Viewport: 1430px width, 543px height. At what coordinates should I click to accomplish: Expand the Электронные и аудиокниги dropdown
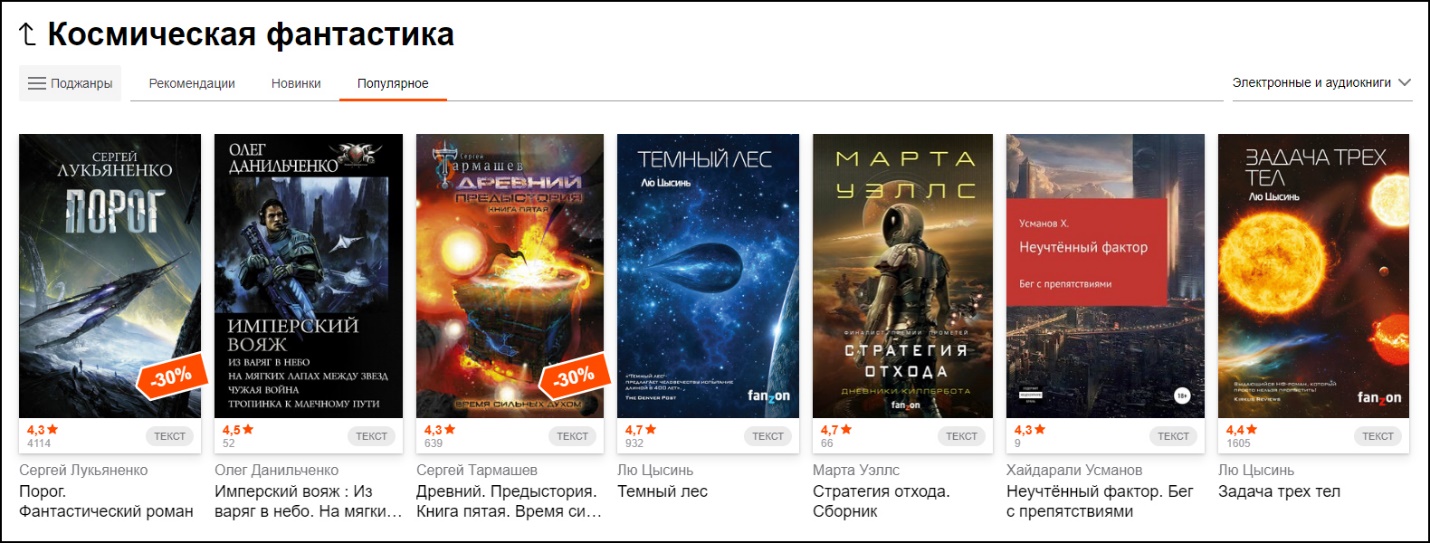tap(1322, 83)
